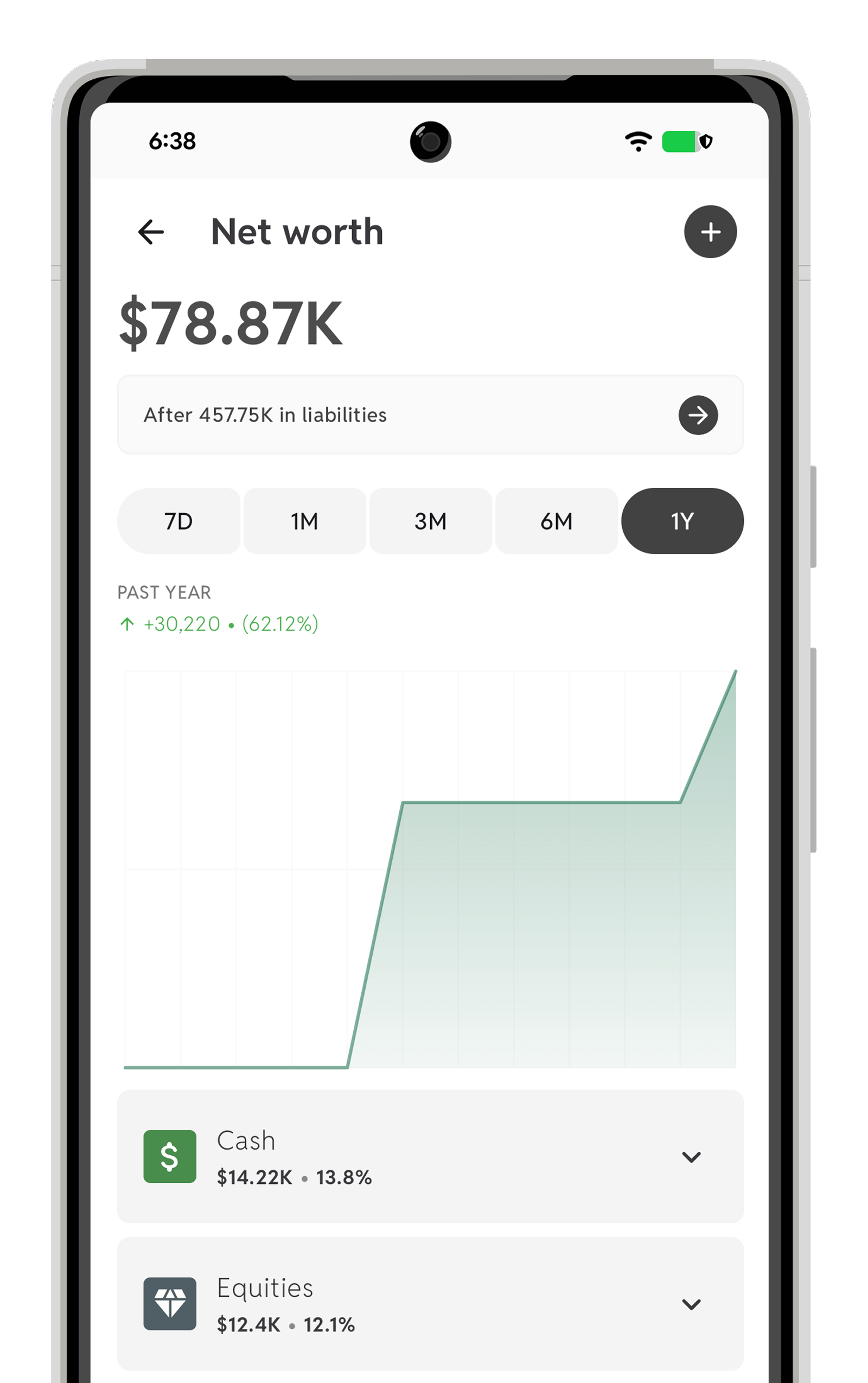Screen dimensions: 868x1383
Task: Click the arrow on the liabilities card
Action: coord(698,415)
